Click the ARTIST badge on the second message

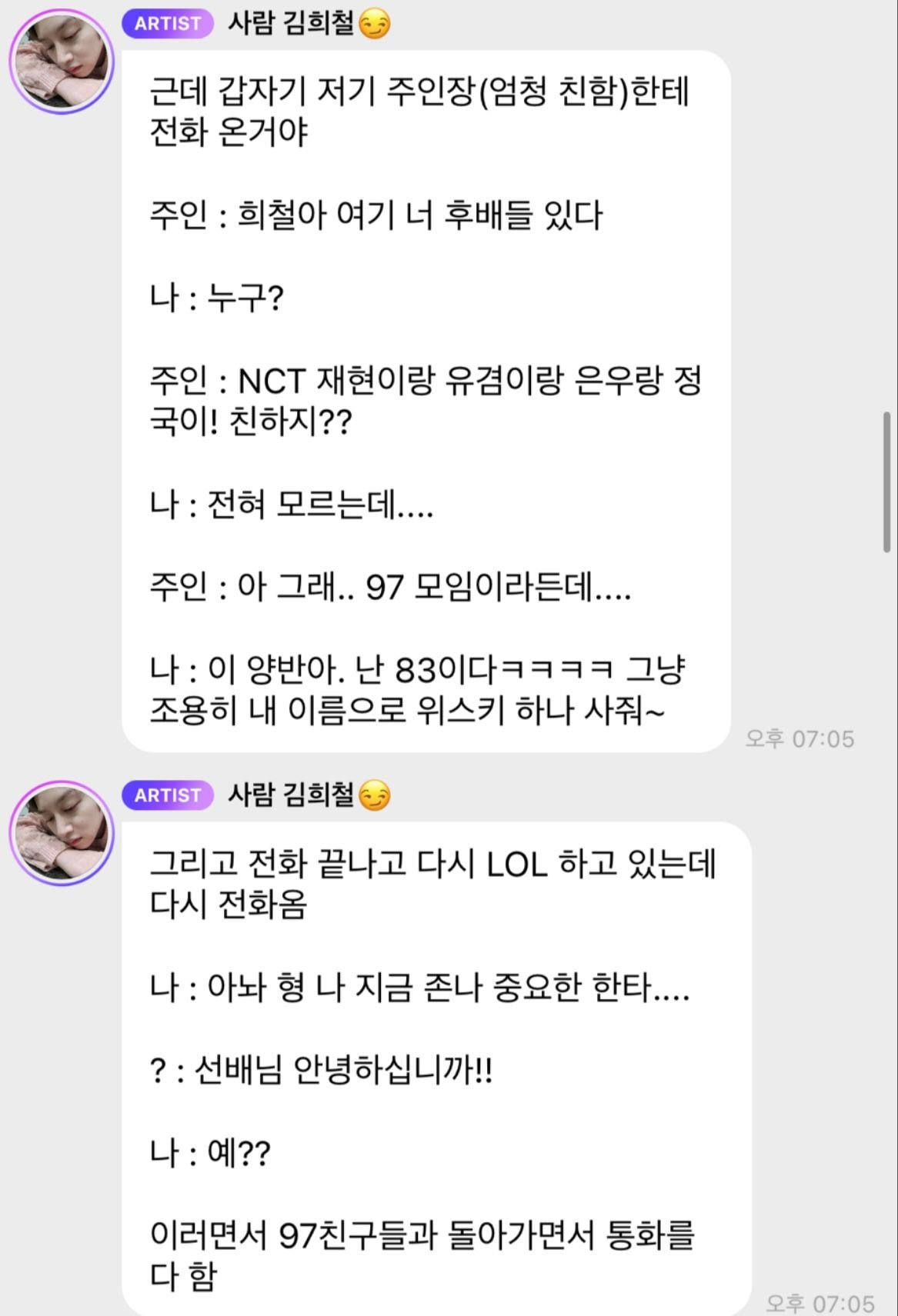169,795
